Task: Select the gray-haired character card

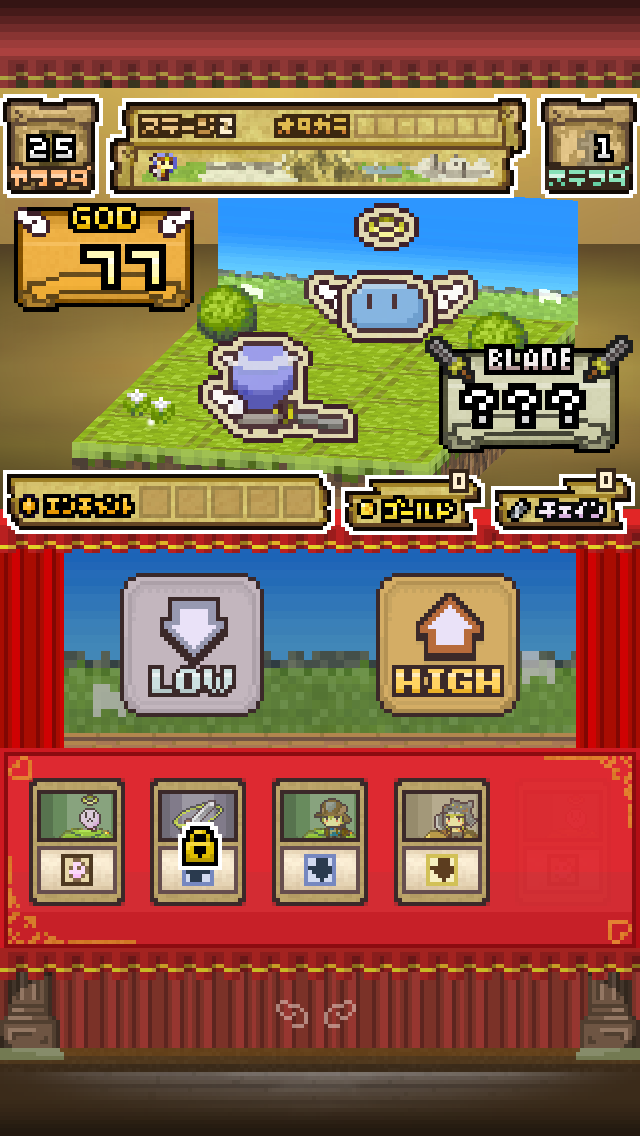Action: tap(441, 842)
